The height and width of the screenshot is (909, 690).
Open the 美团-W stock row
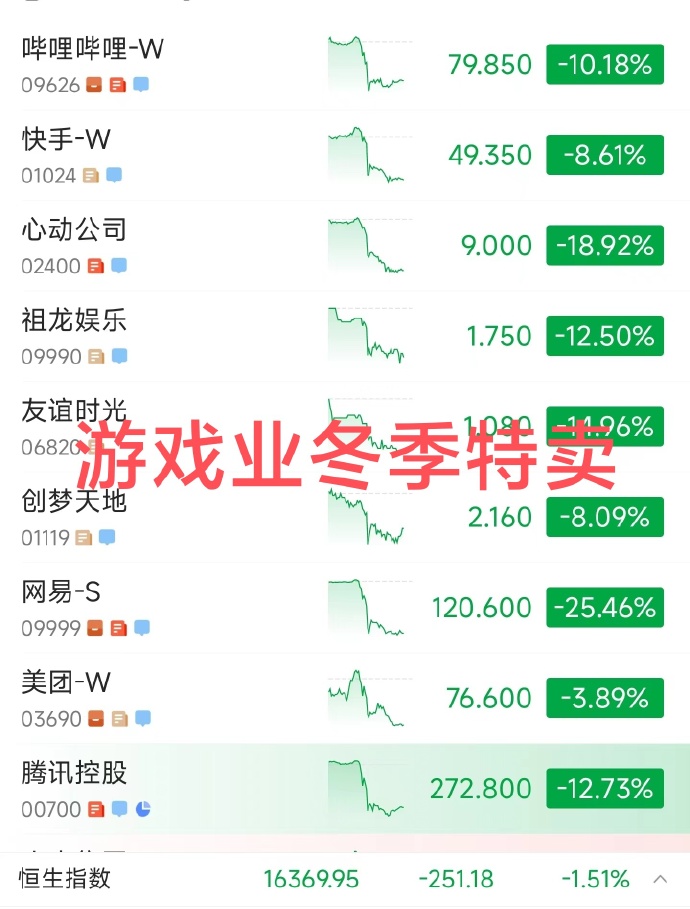tap(66, 682)
